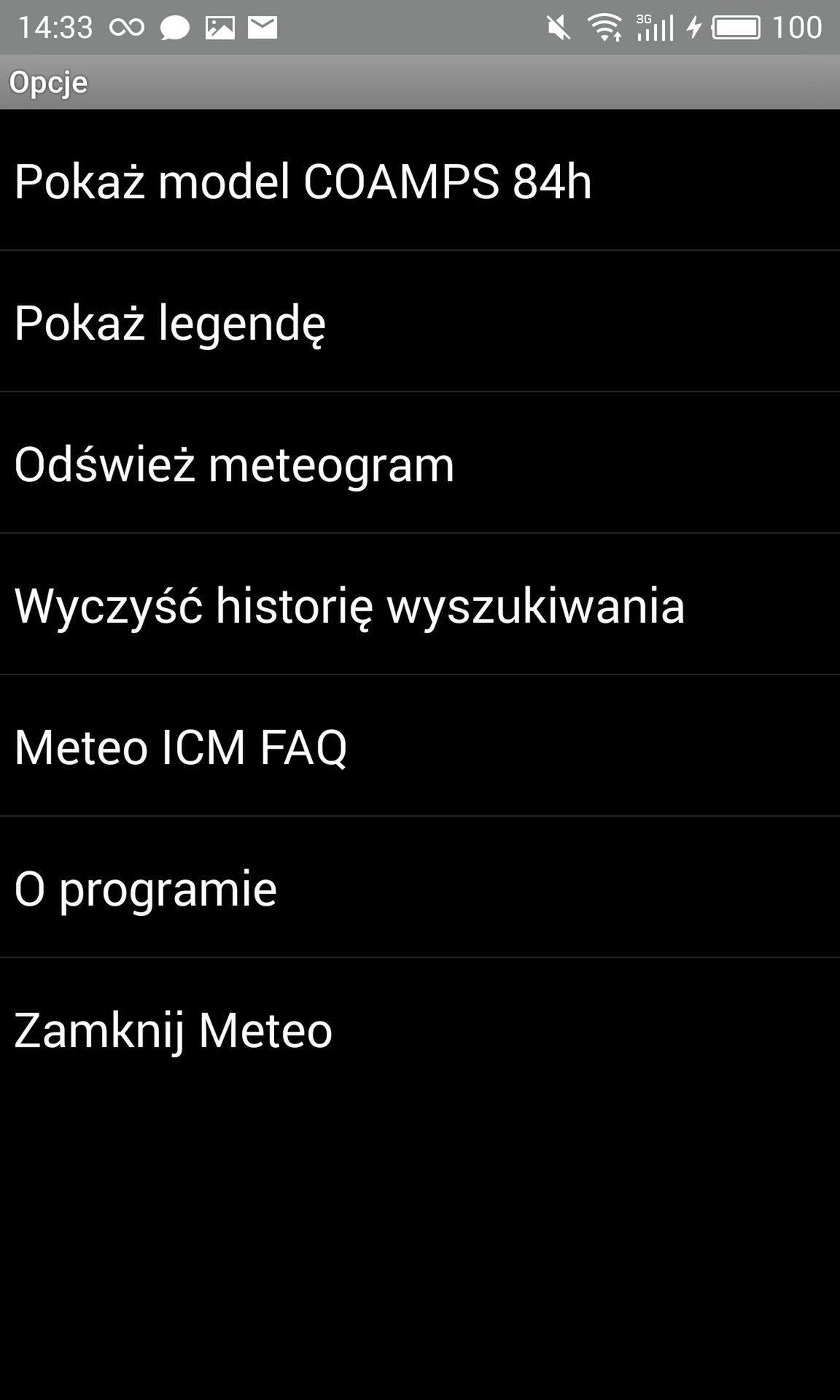This screenshot has height=1400, width=840.
Task: Open O programie info
Action: pos(420,887)
